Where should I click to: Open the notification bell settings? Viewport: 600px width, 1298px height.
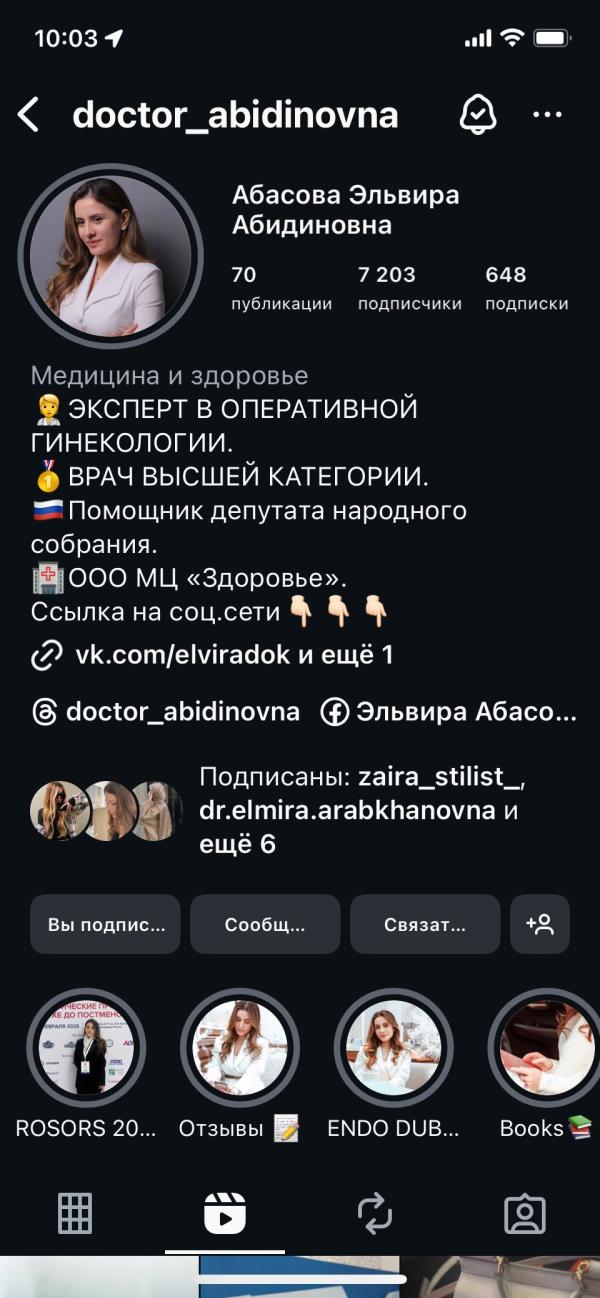[x=478, y=115]
